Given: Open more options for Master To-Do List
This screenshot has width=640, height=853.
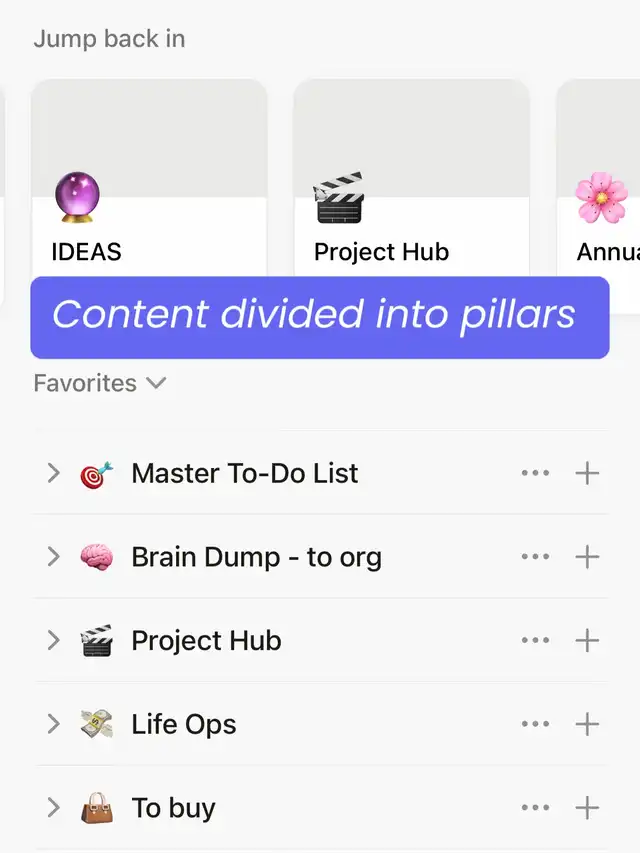Looking at the screenshot, I should 535,473.
